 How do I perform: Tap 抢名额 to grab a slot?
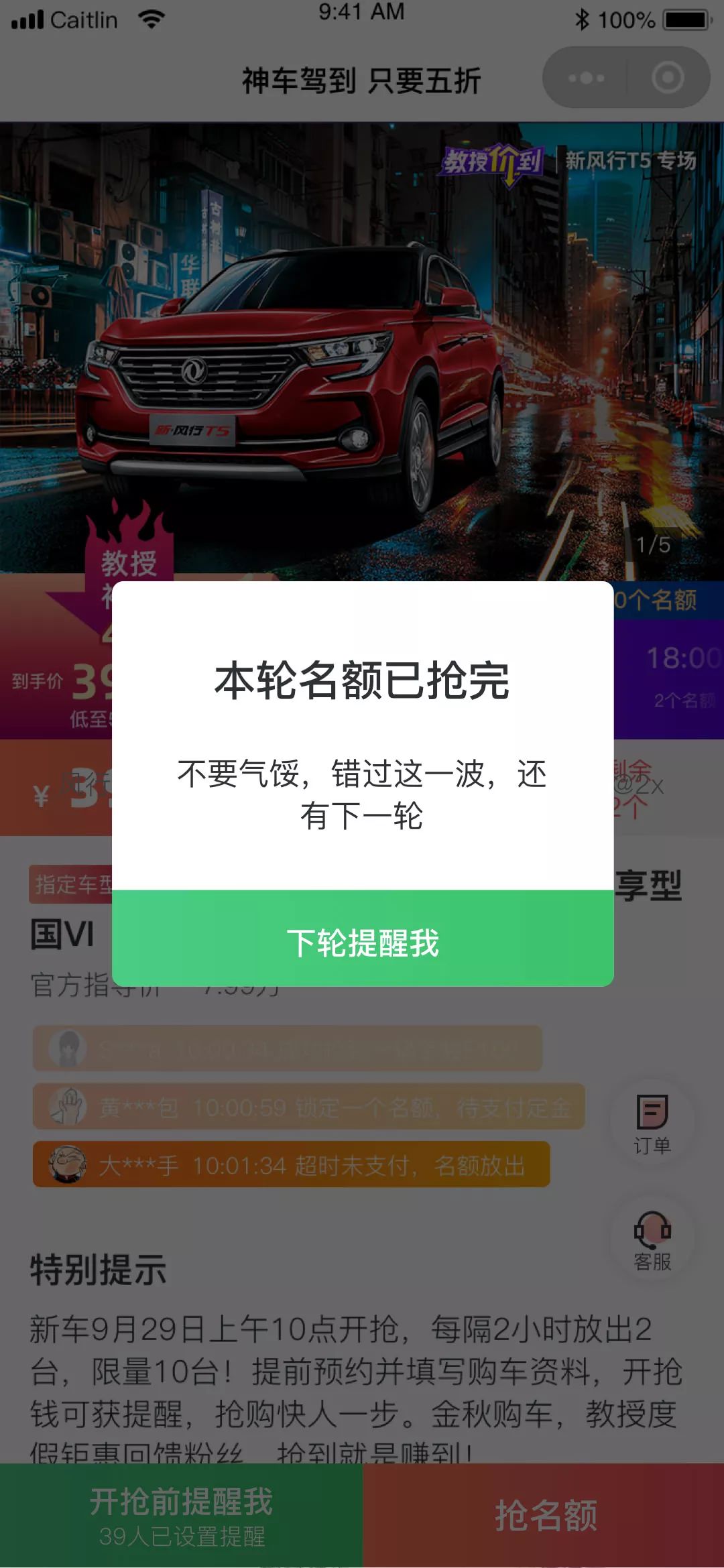coord(544,1515)
